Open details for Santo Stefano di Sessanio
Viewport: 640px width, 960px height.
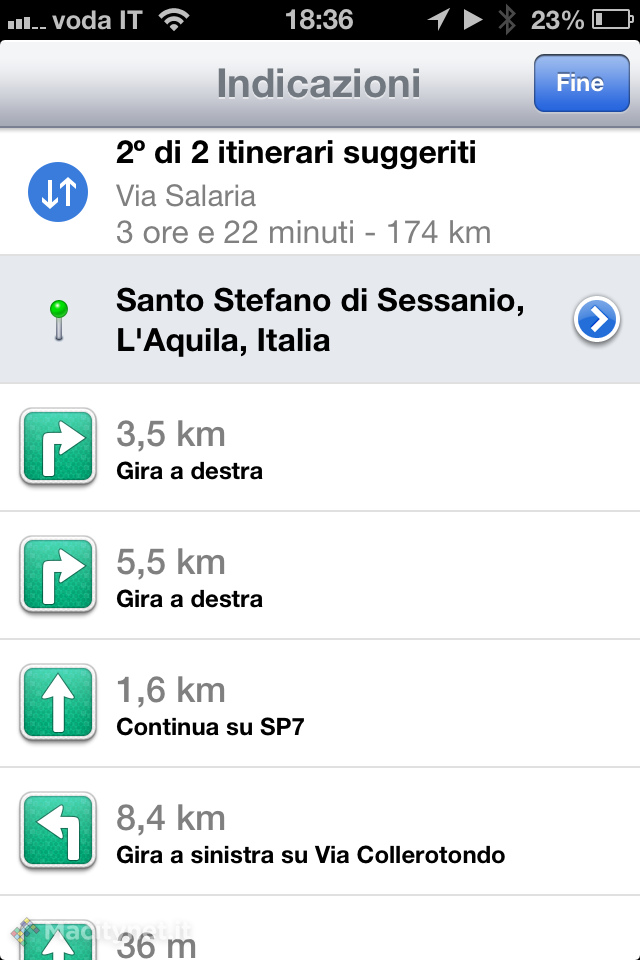[x=597, y=320]
